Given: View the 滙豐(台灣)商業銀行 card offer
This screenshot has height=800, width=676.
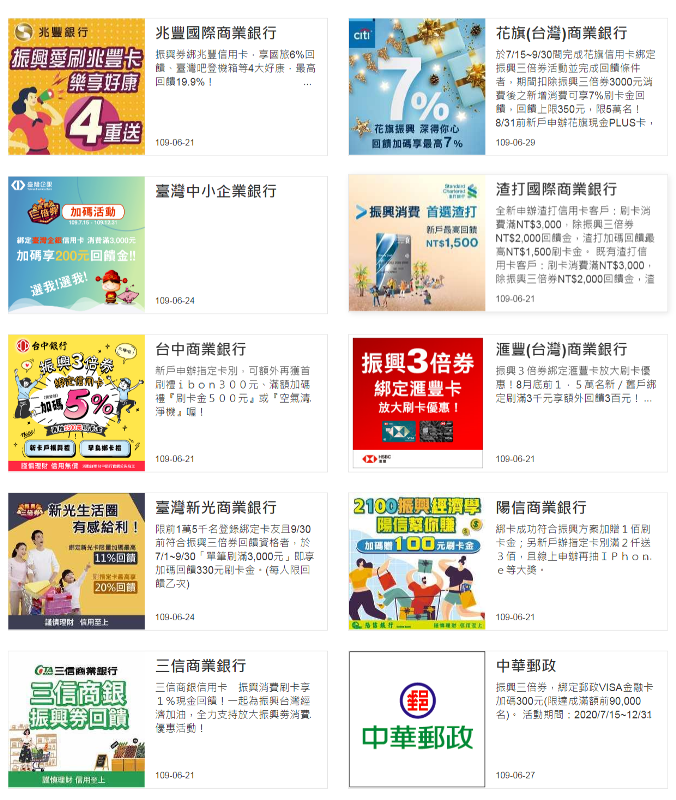Looking at the screenshot, I should point(508,403).
